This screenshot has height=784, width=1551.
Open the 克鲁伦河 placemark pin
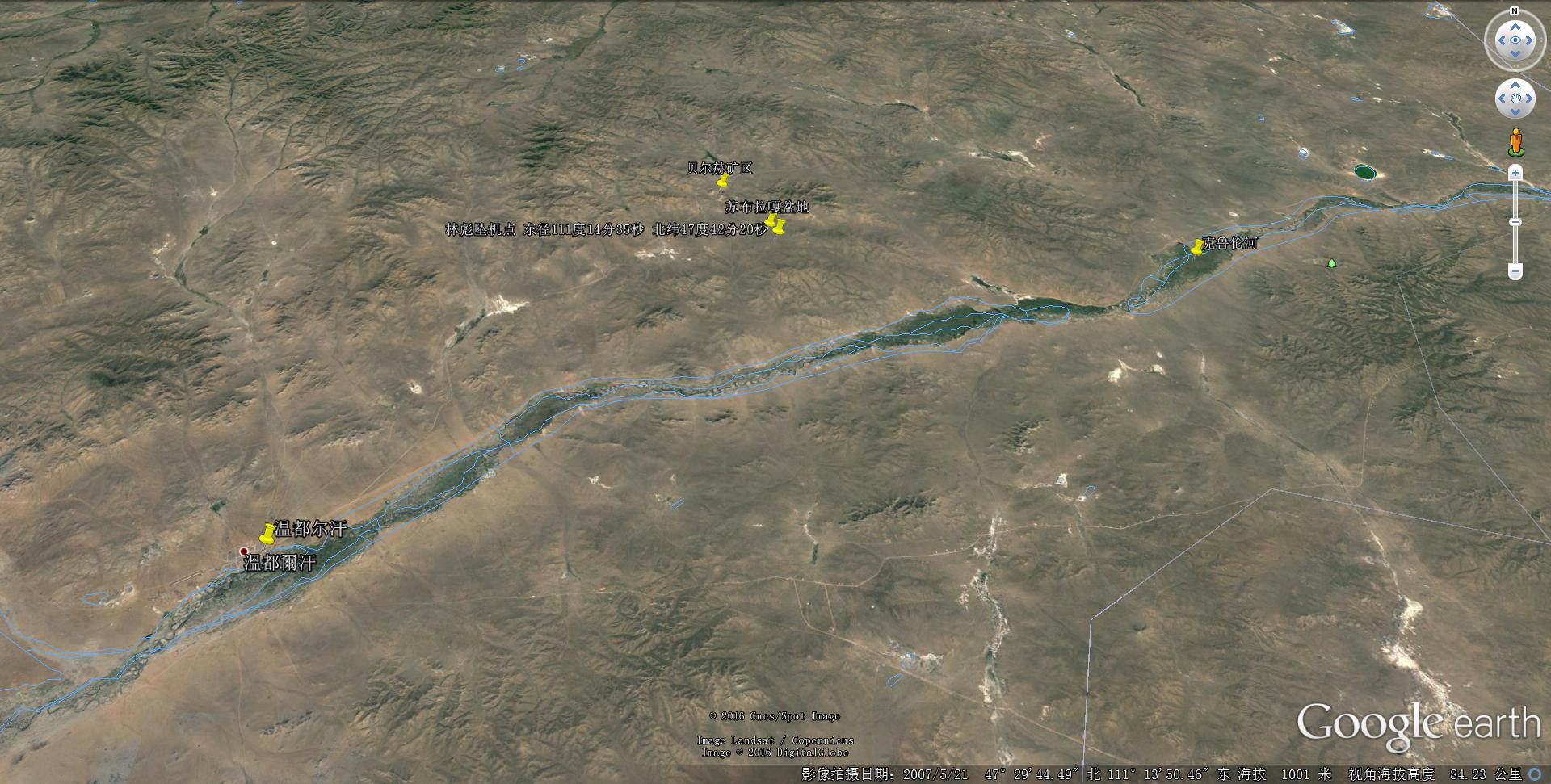(1196, 247)
